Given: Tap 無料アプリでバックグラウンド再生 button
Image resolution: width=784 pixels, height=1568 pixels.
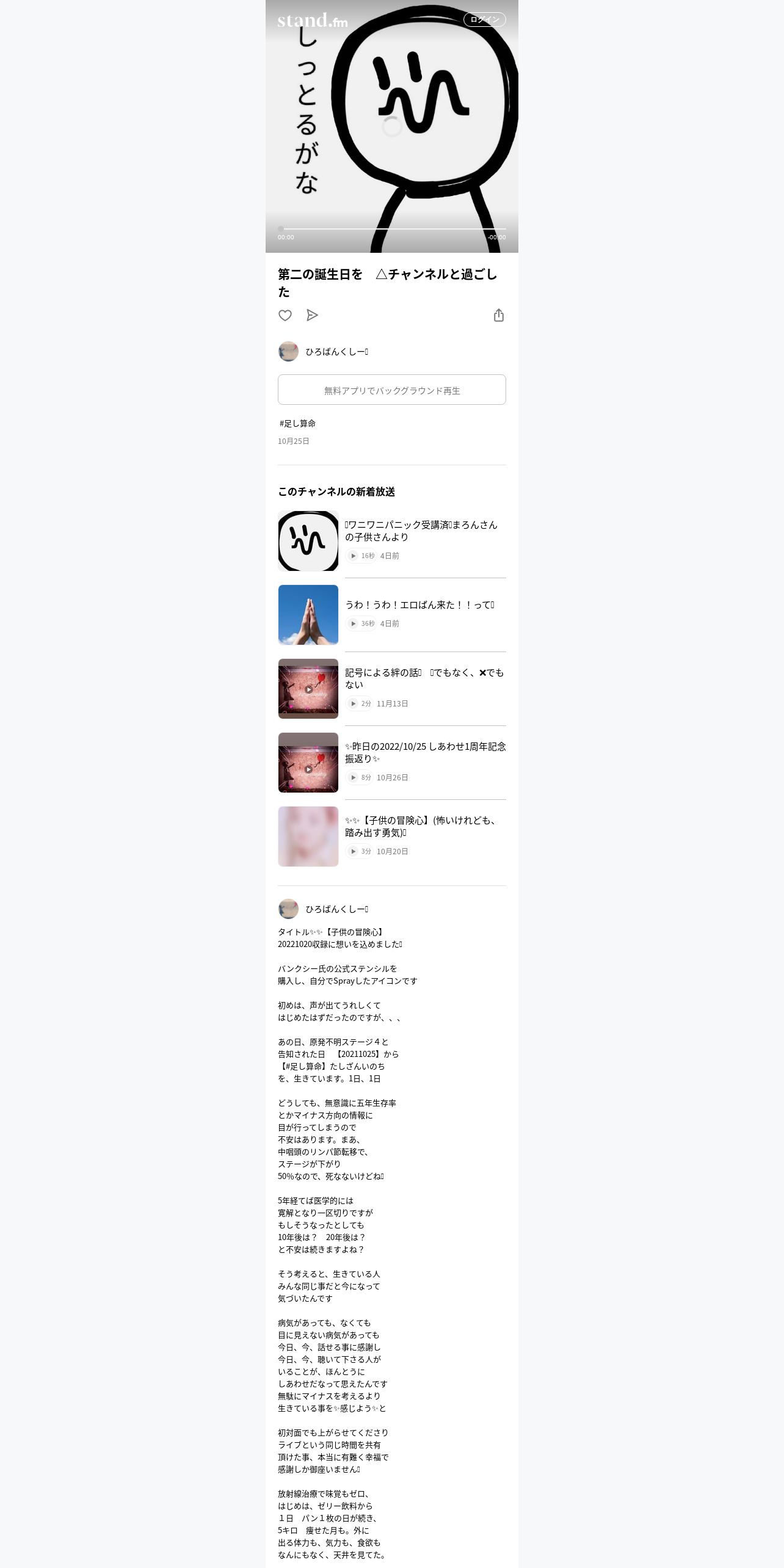Looking at the screenshot, I should [x=392, y=390].
